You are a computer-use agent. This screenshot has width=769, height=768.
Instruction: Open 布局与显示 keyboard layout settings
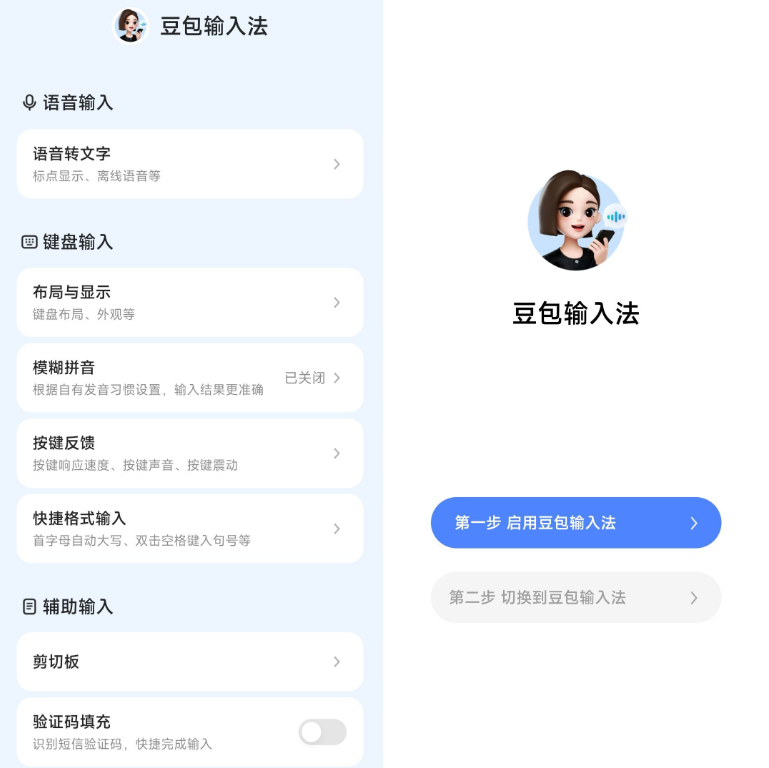tap(189, 302)
